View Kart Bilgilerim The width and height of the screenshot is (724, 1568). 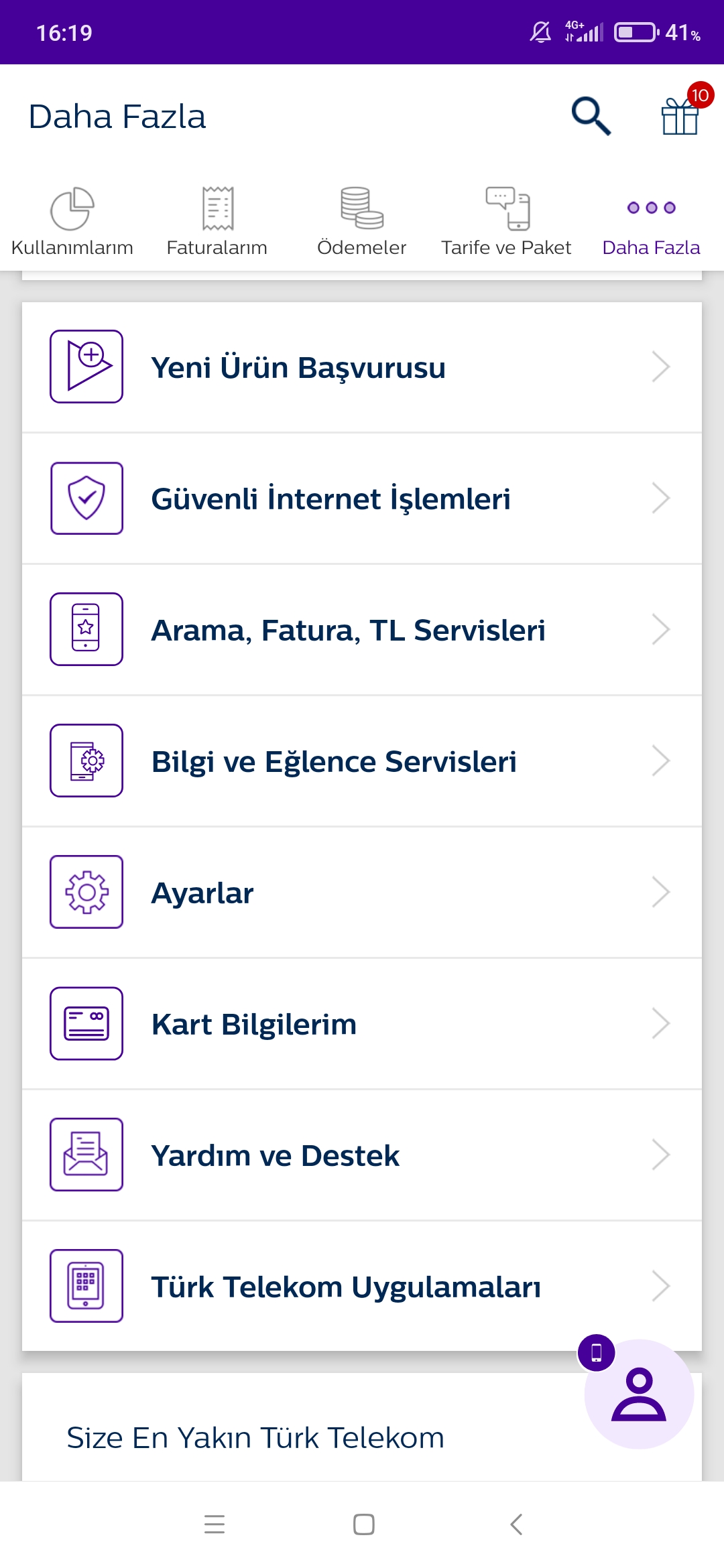tap(362, 1024)
